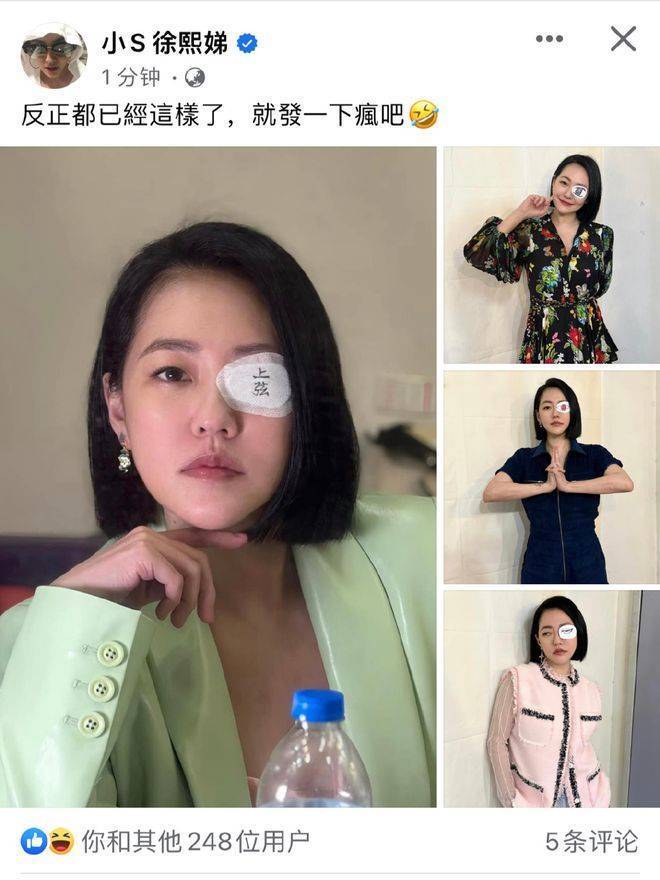
Task: Open the three-dot post options menu
Action: (x=549, y=39)
